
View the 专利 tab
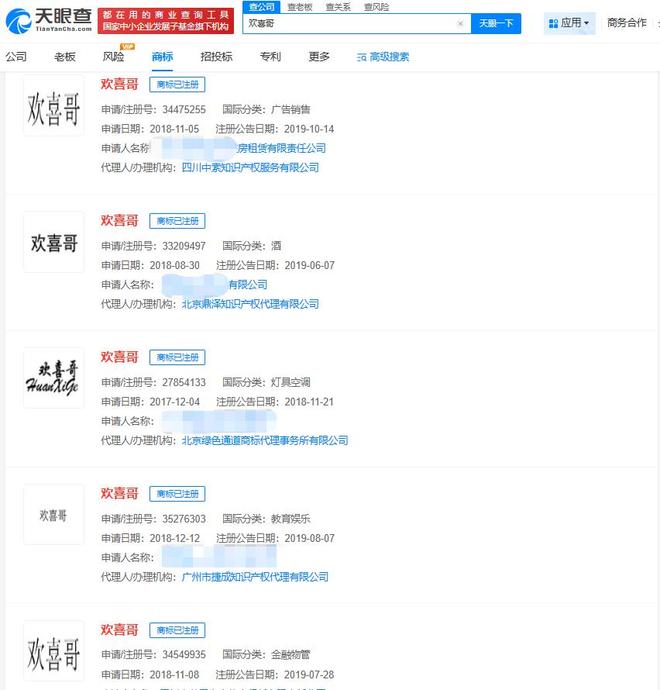coord(270,57)
